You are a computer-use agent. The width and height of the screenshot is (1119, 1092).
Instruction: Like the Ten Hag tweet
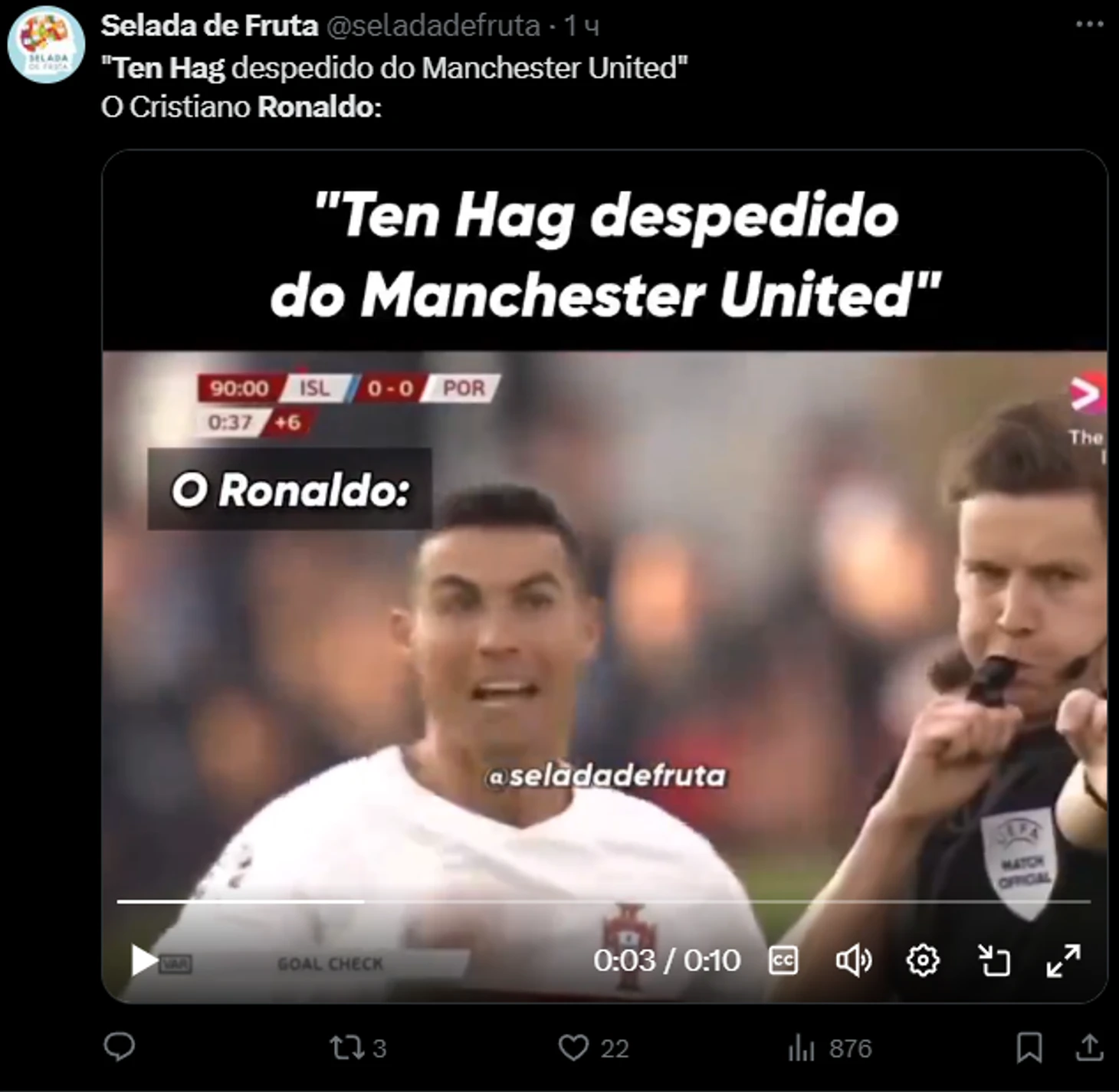(x=573, y=1048)
